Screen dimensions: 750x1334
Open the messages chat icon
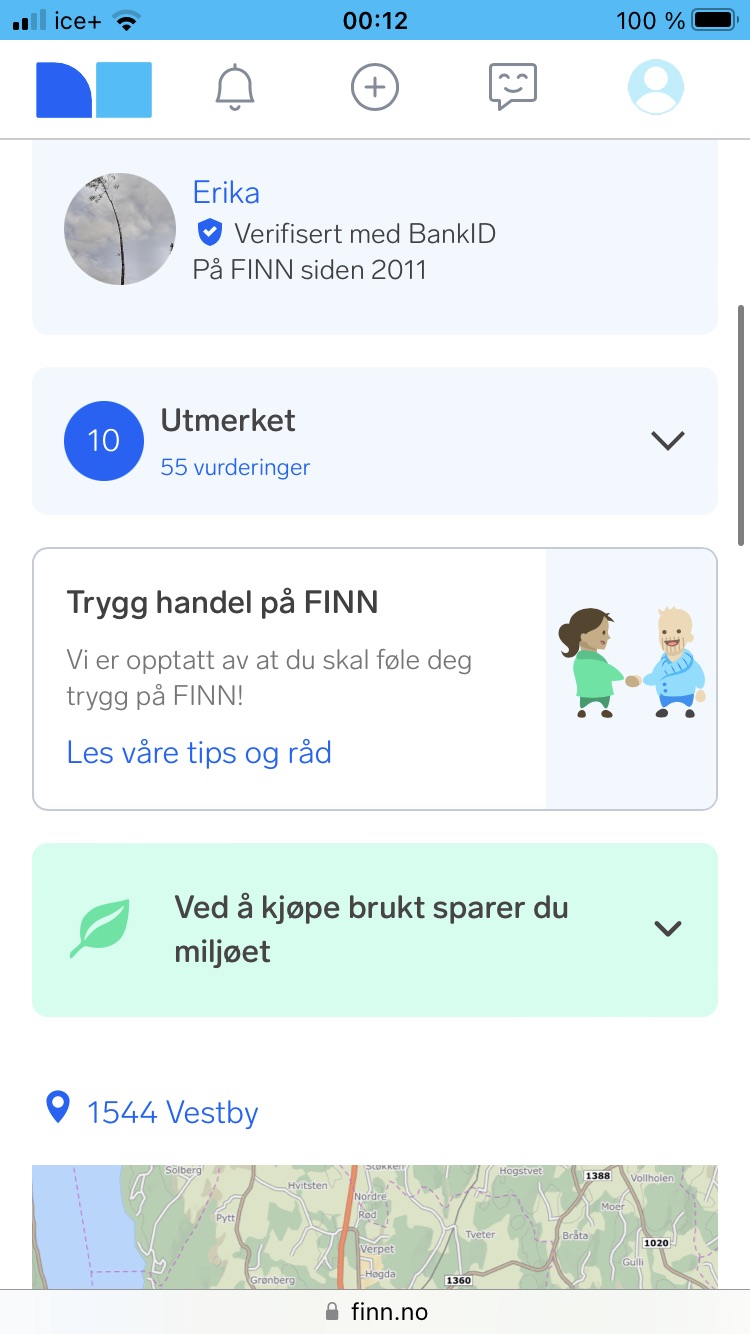click(513, 87)
